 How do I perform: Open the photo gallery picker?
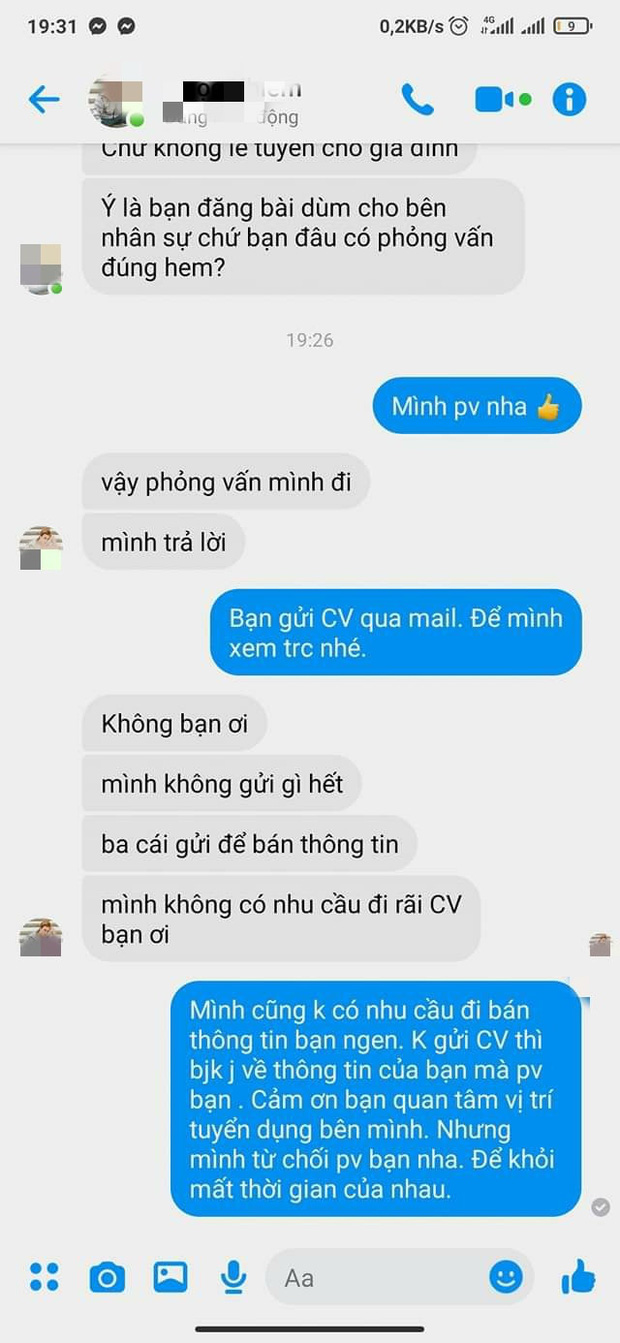171,1276
